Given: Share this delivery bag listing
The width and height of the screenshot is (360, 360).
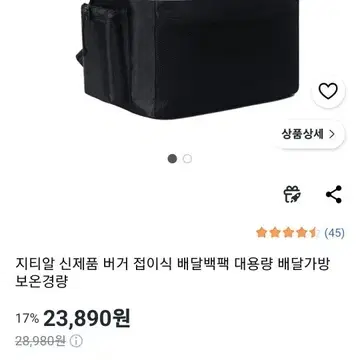Looking at the screenshot, I should (x=334, y=194).
